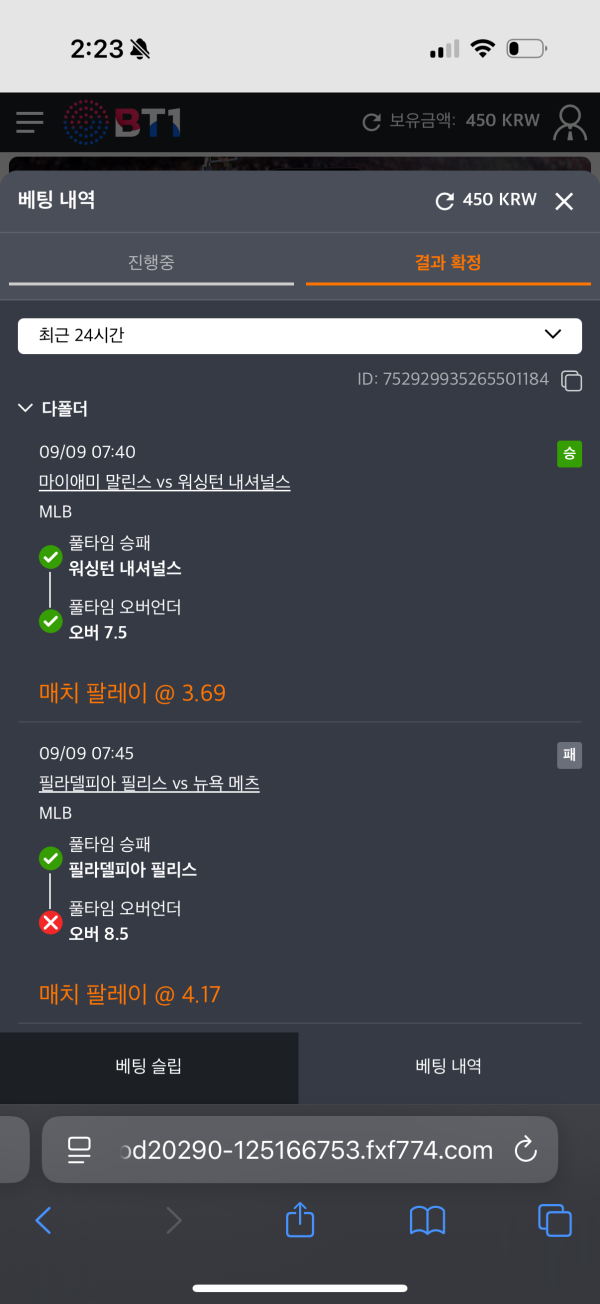Open the 최근 24시간 period dropdown

click(x=300, y=335)
